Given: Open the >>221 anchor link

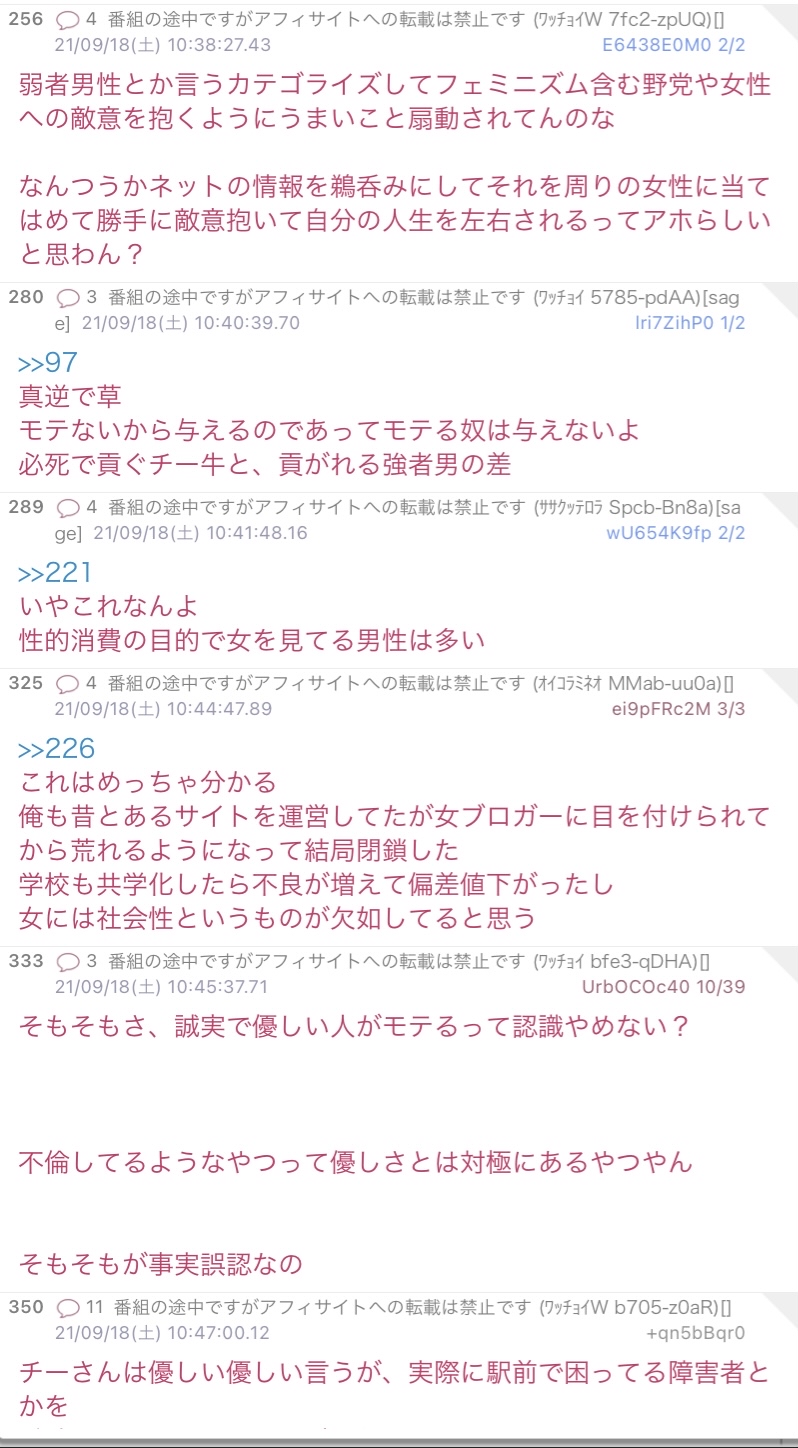Looking at the screenshot, I should pos(55,573).
